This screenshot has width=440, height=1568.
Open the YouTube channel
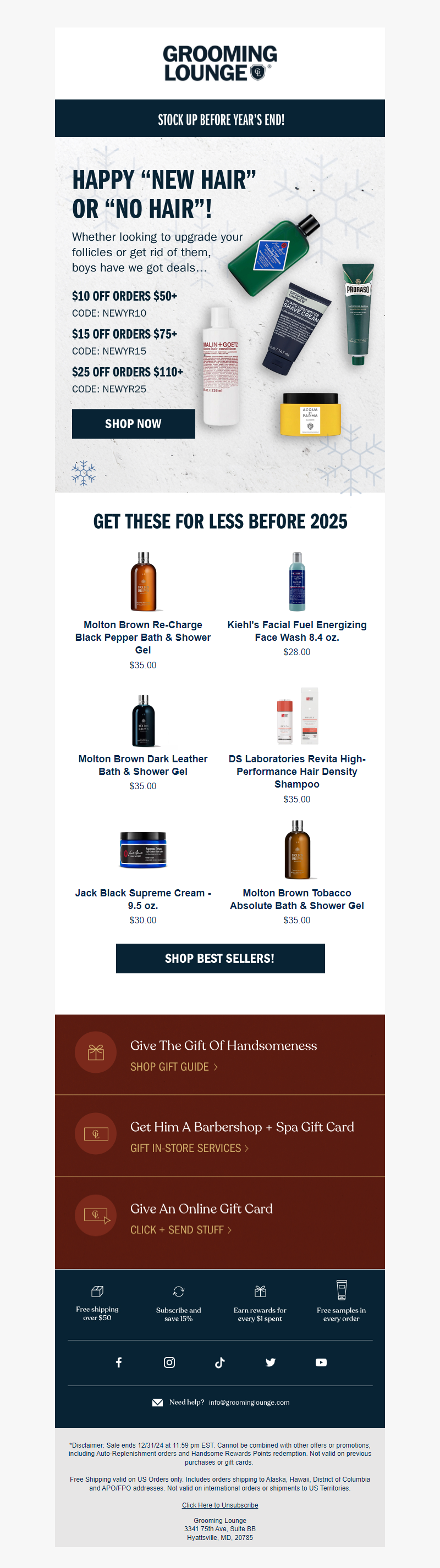point(321,1362)
